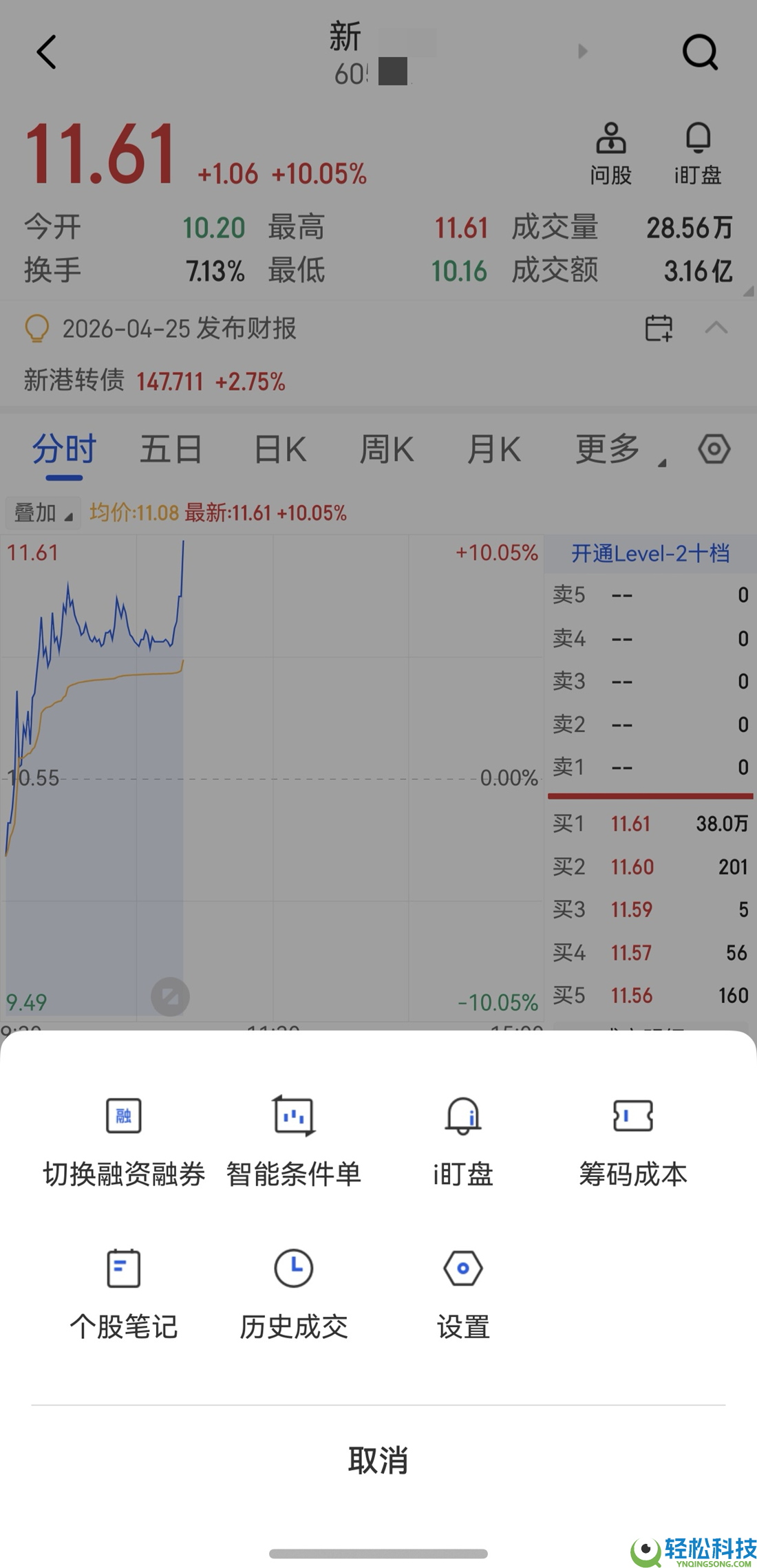This screenshot has height=1568, width=757.
Task: Select the 智能条件单 smart order icon
Action: coord(294,1142)
